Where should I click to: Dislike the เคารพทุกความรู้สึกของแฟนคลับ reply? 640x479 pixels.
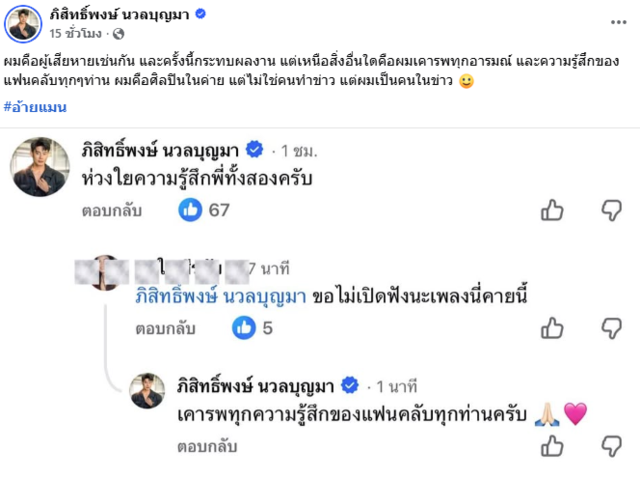pos(611,447)
